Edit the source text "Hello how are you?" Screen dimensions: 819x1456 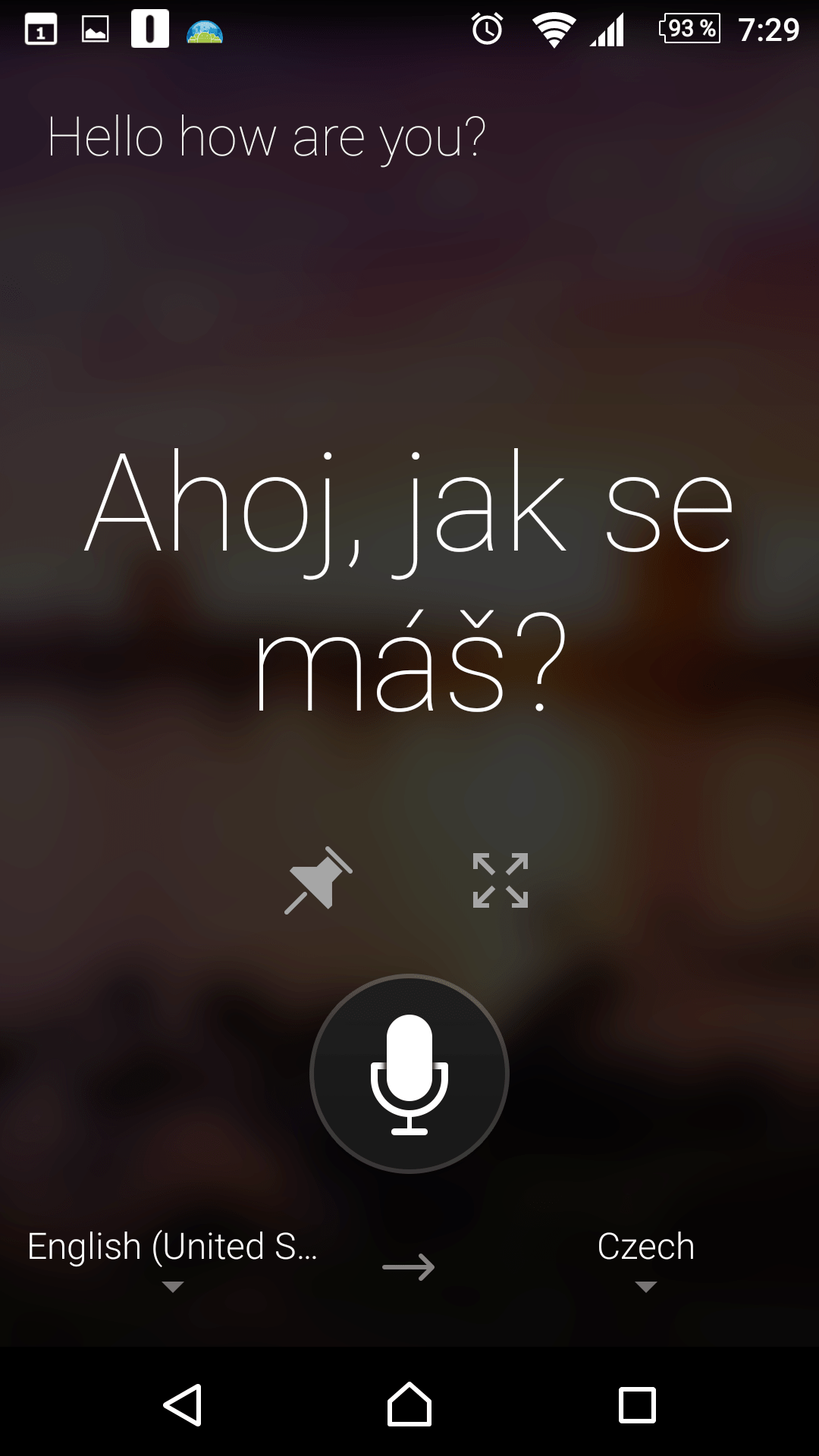266,137
